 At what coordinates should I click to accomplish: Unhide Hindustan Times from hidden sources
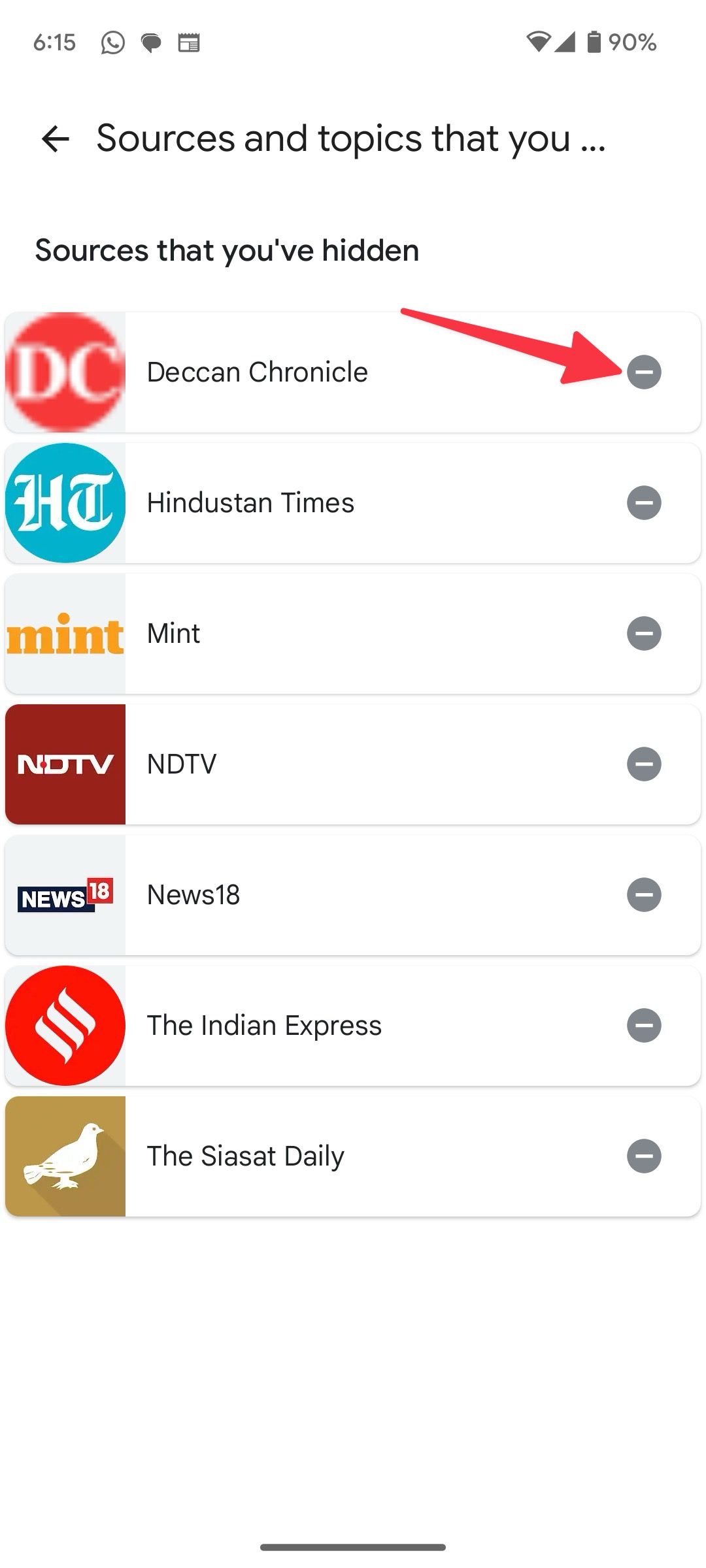[x=644, y=503]
